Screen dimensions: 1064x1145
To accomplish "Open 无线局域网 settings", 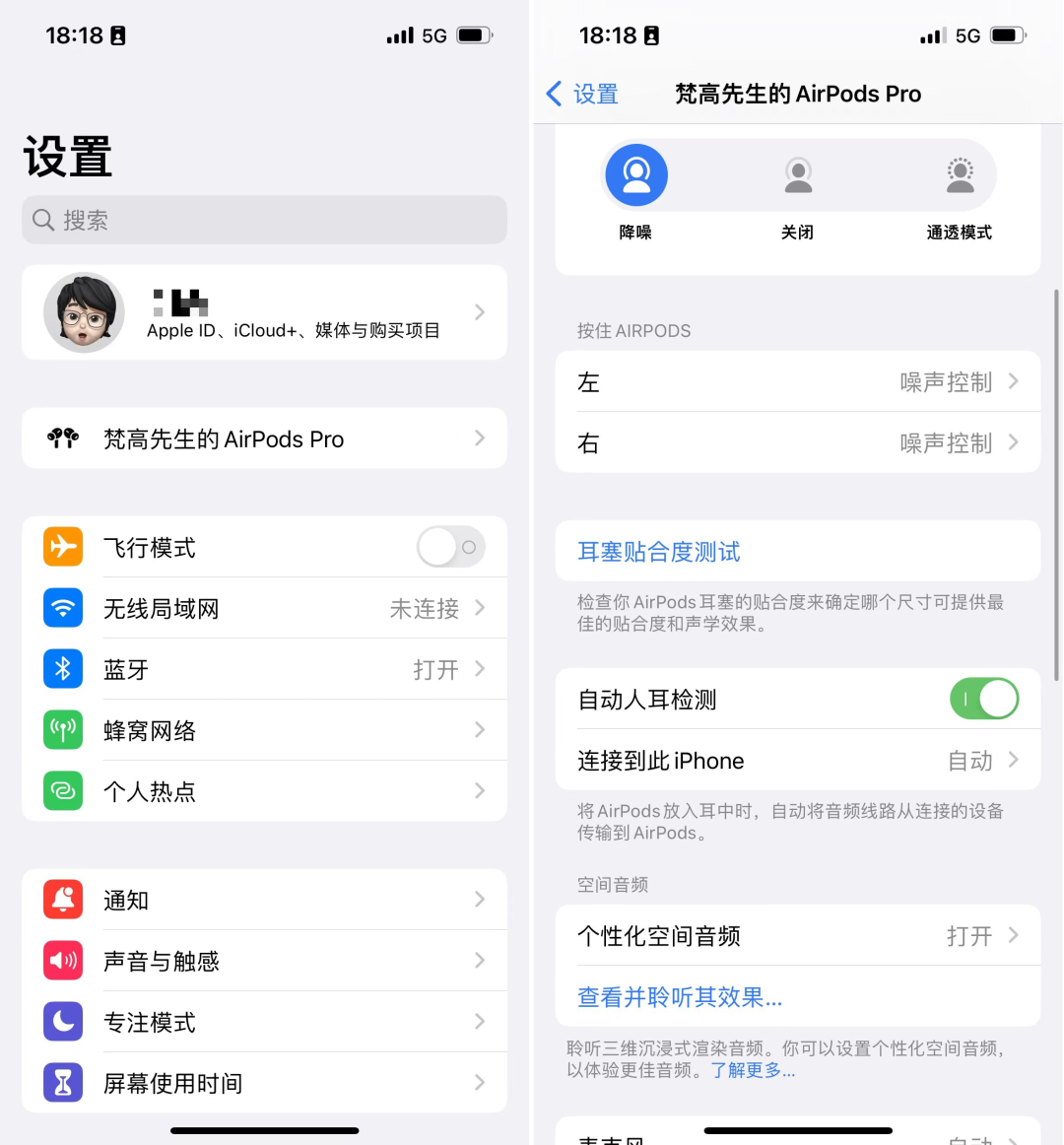I will point(264,609).
